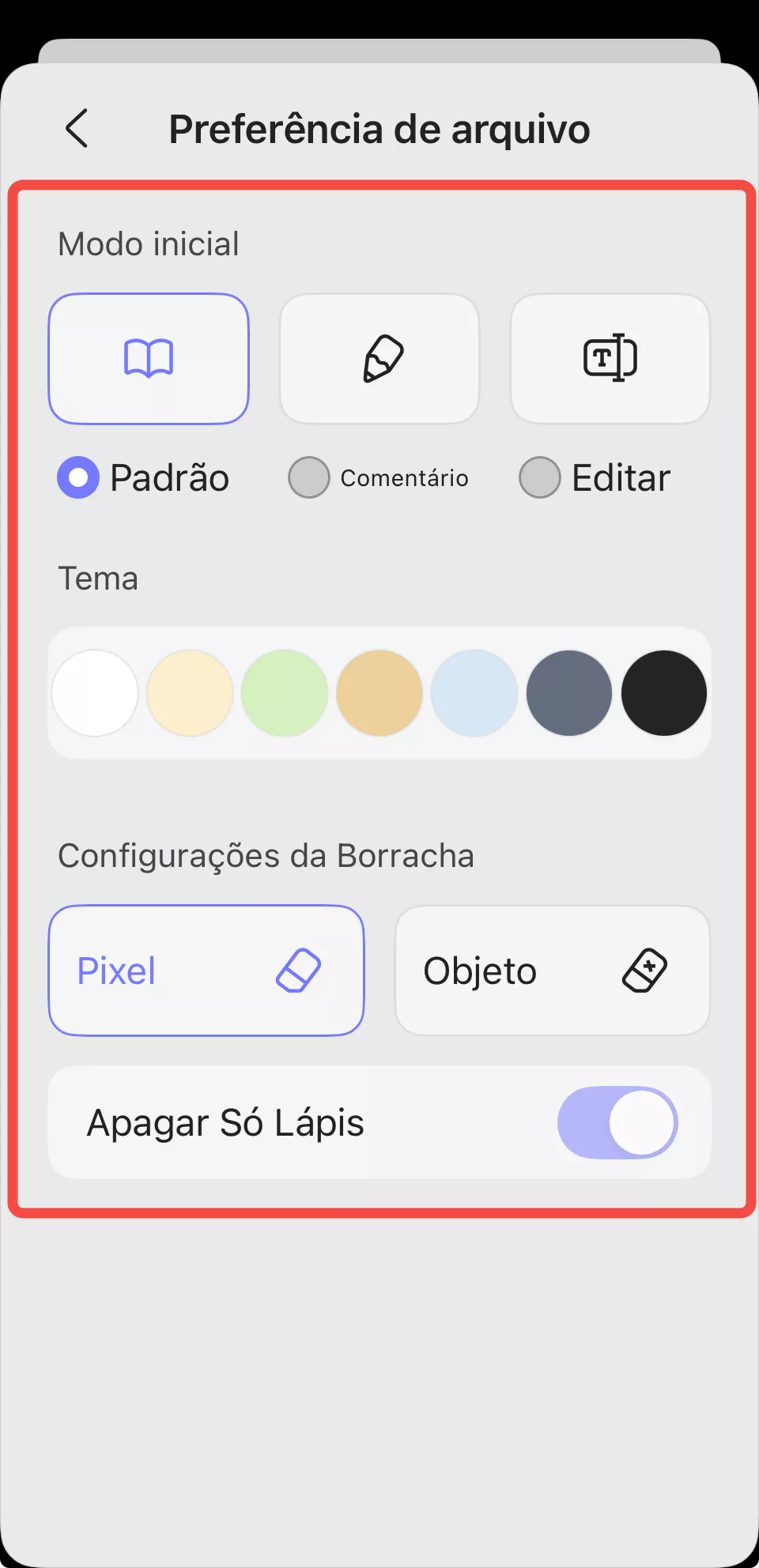
Task: Select the green theme swatch
Action: (285, 693)
